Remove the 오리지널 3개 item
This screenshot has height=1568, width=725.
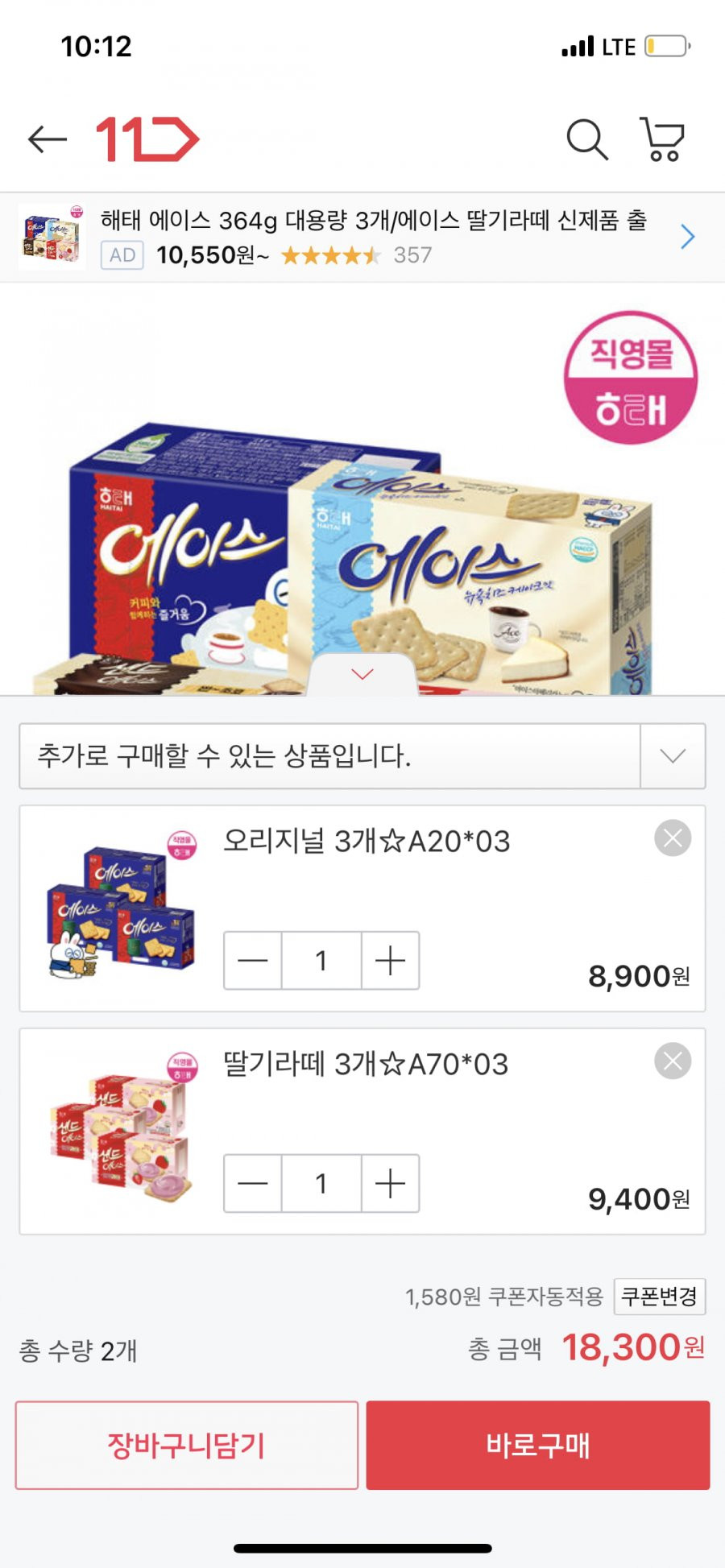[x=673, y=838]
